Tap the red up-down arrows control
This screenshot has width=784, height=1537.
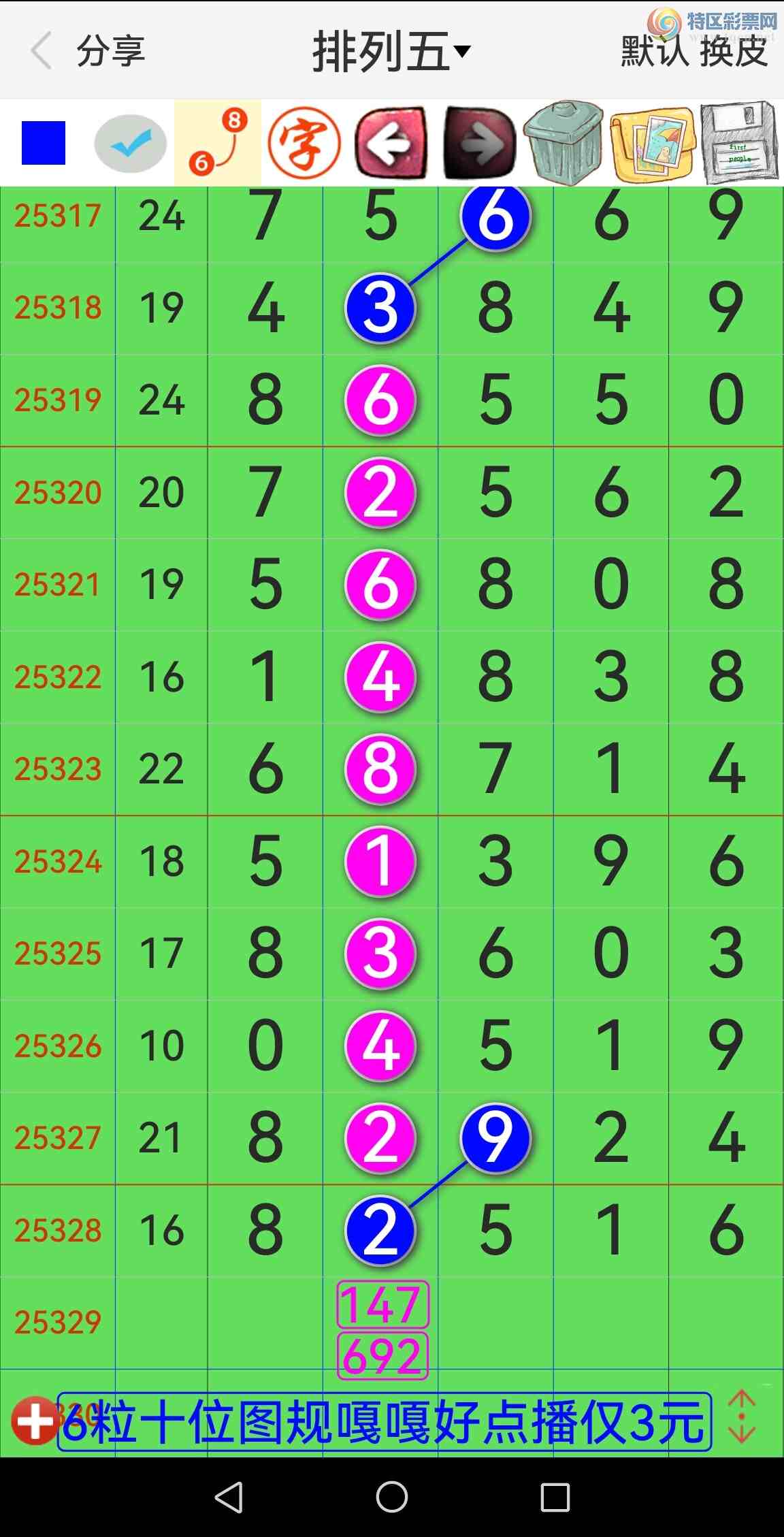[x=741, y=1417]
